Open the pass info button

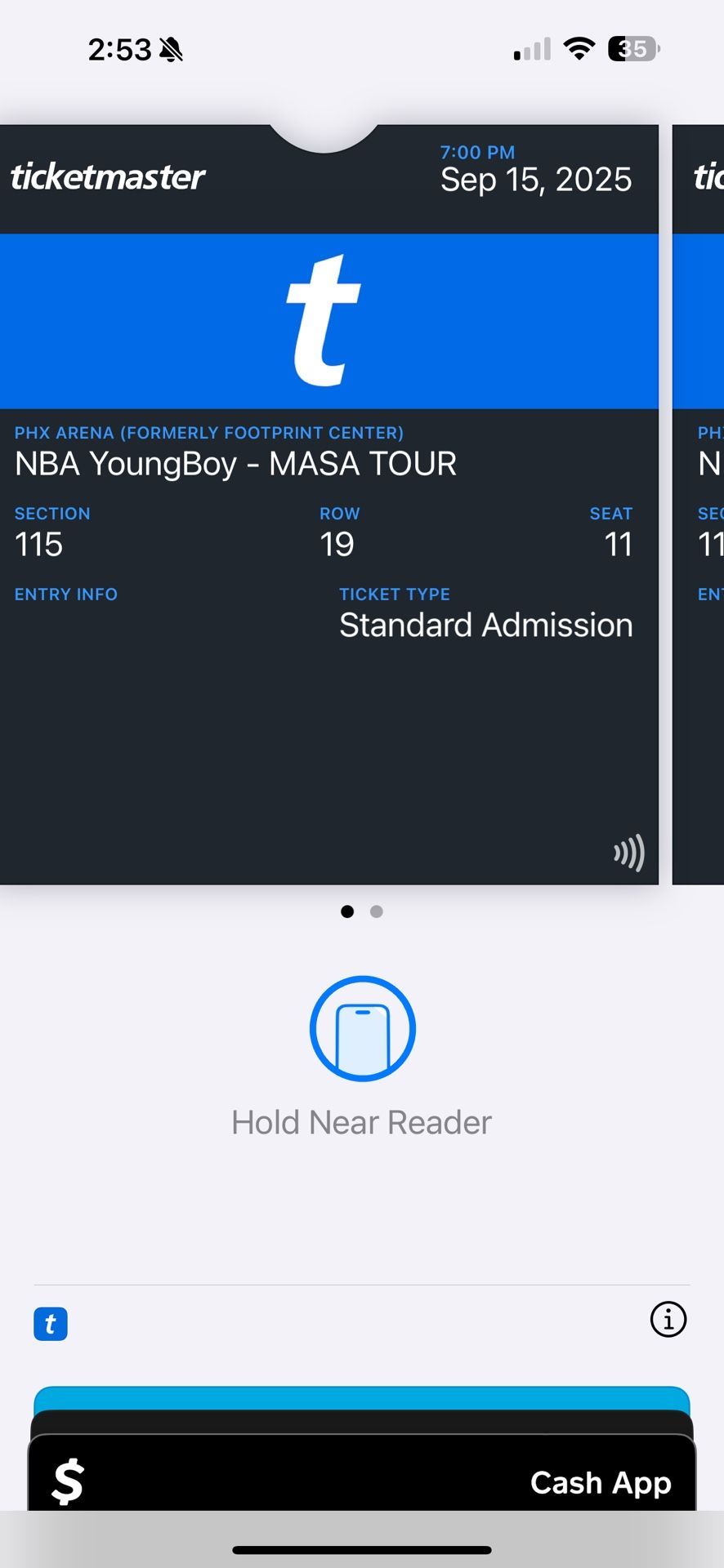pos(668,1319)
